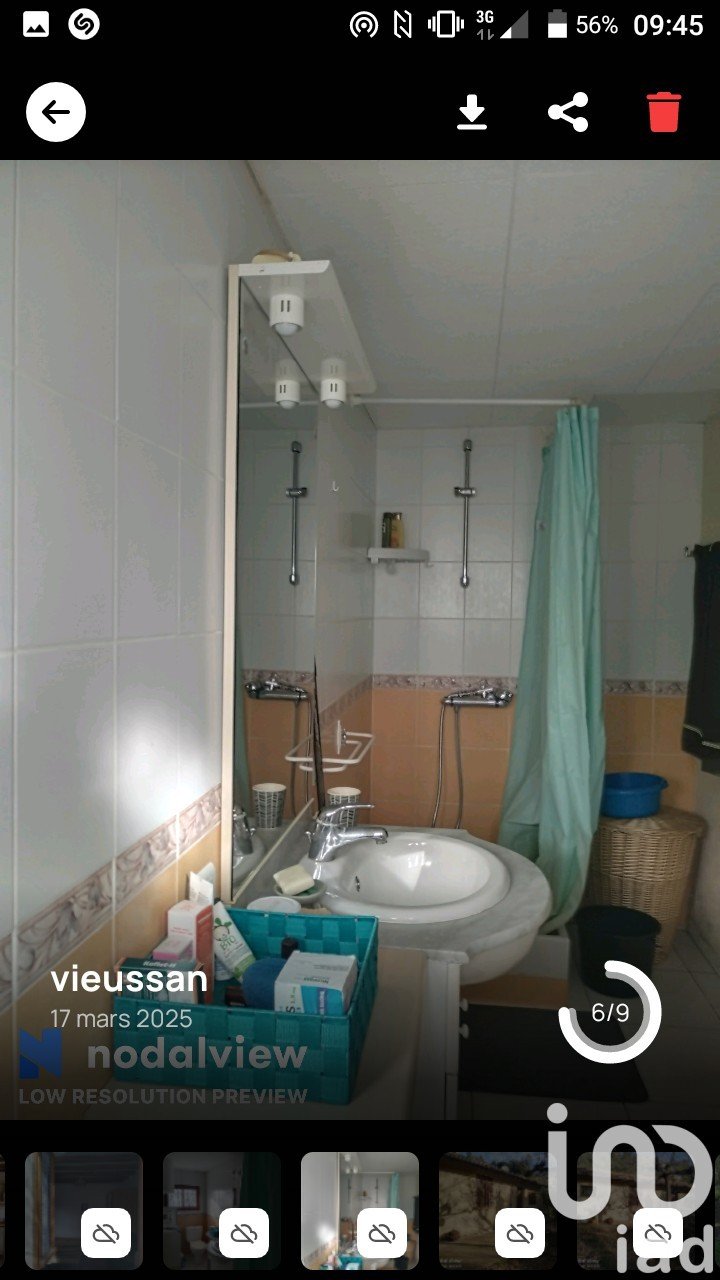Open the outdoor stone building thumbnail
The width and height of the screenshot is (720, 1280).
click(x=498, y=1211)
